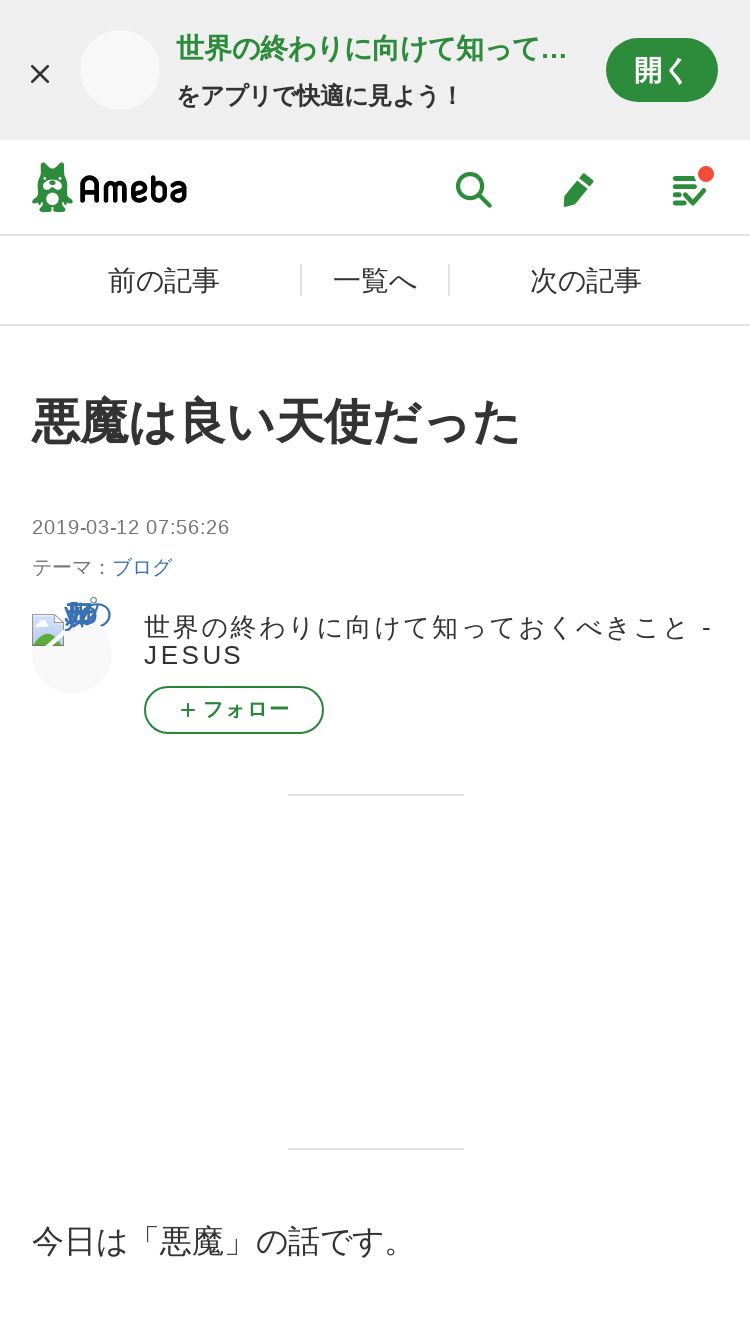Write a new post with pencil icon

579,189
